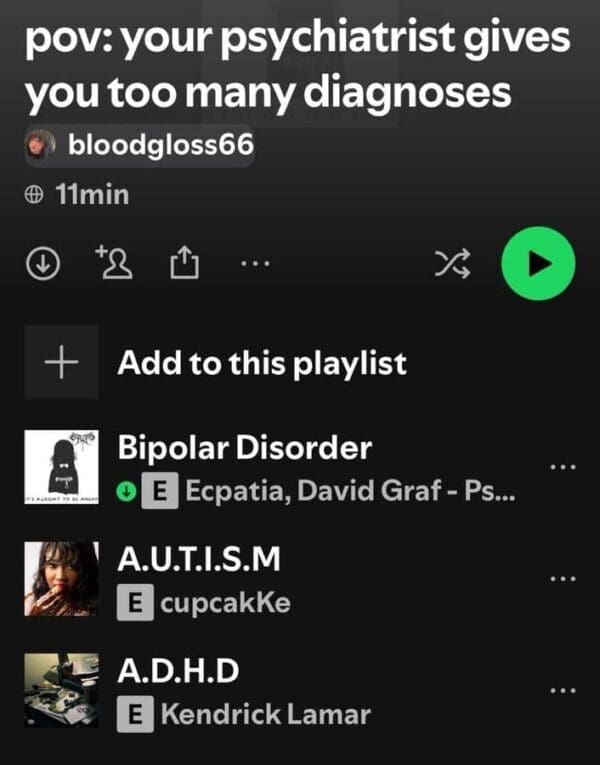The image size is (600, 765).
Task: Share this playlist
Action: [183, 262]
